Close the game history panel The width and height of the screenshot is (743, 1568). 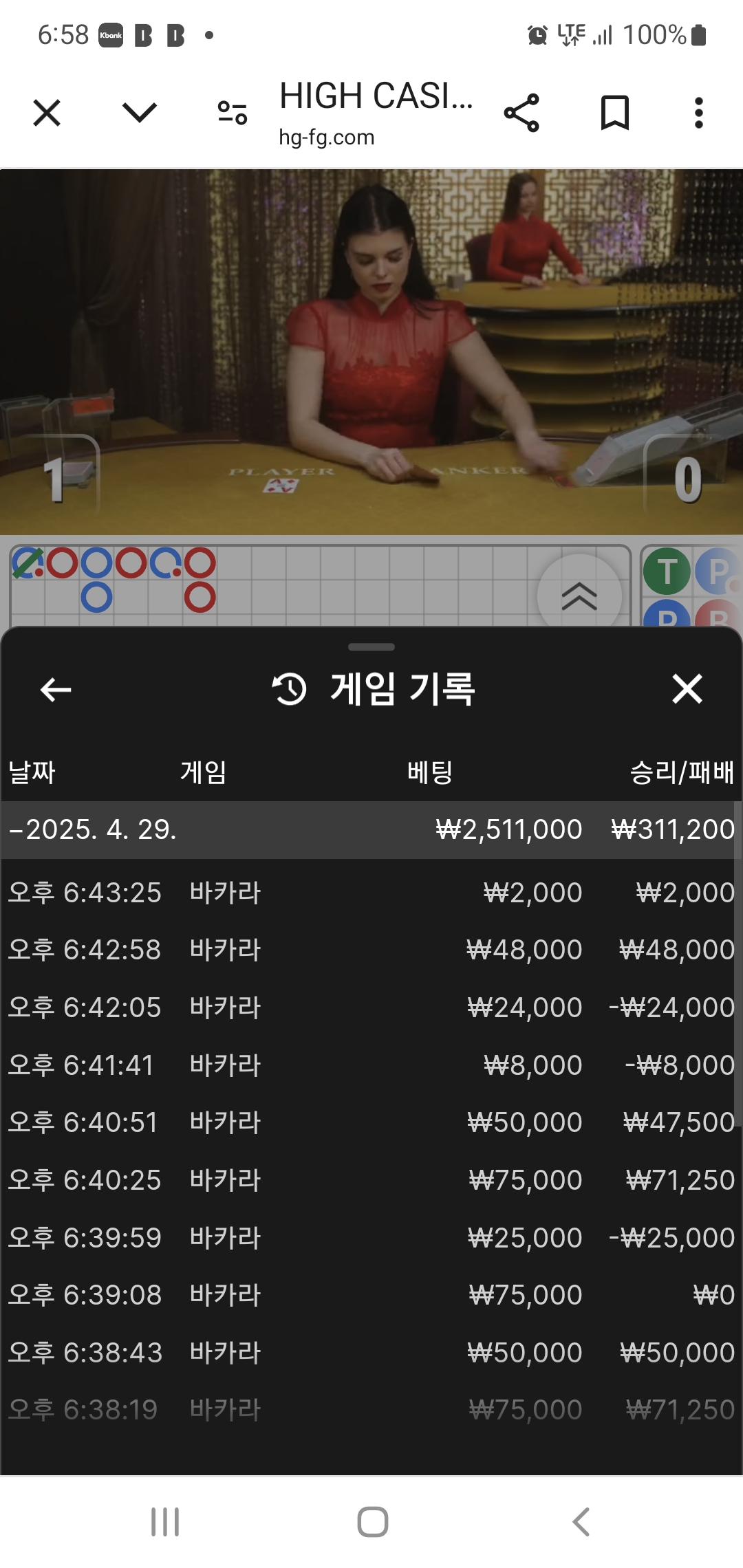[687, 689]
